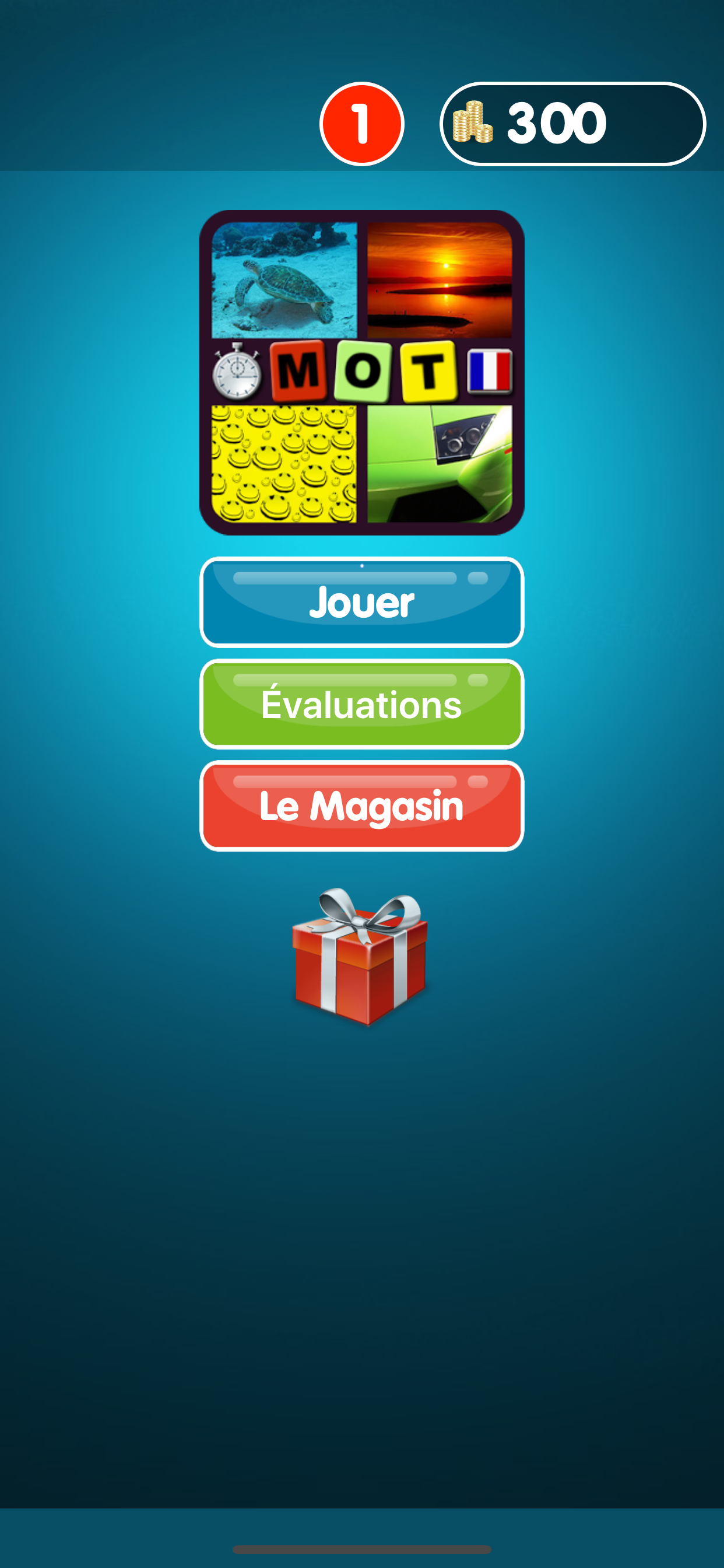Start the game with Jouer
This screenshot has width=724, height=1568.
[x=361, y=602]
